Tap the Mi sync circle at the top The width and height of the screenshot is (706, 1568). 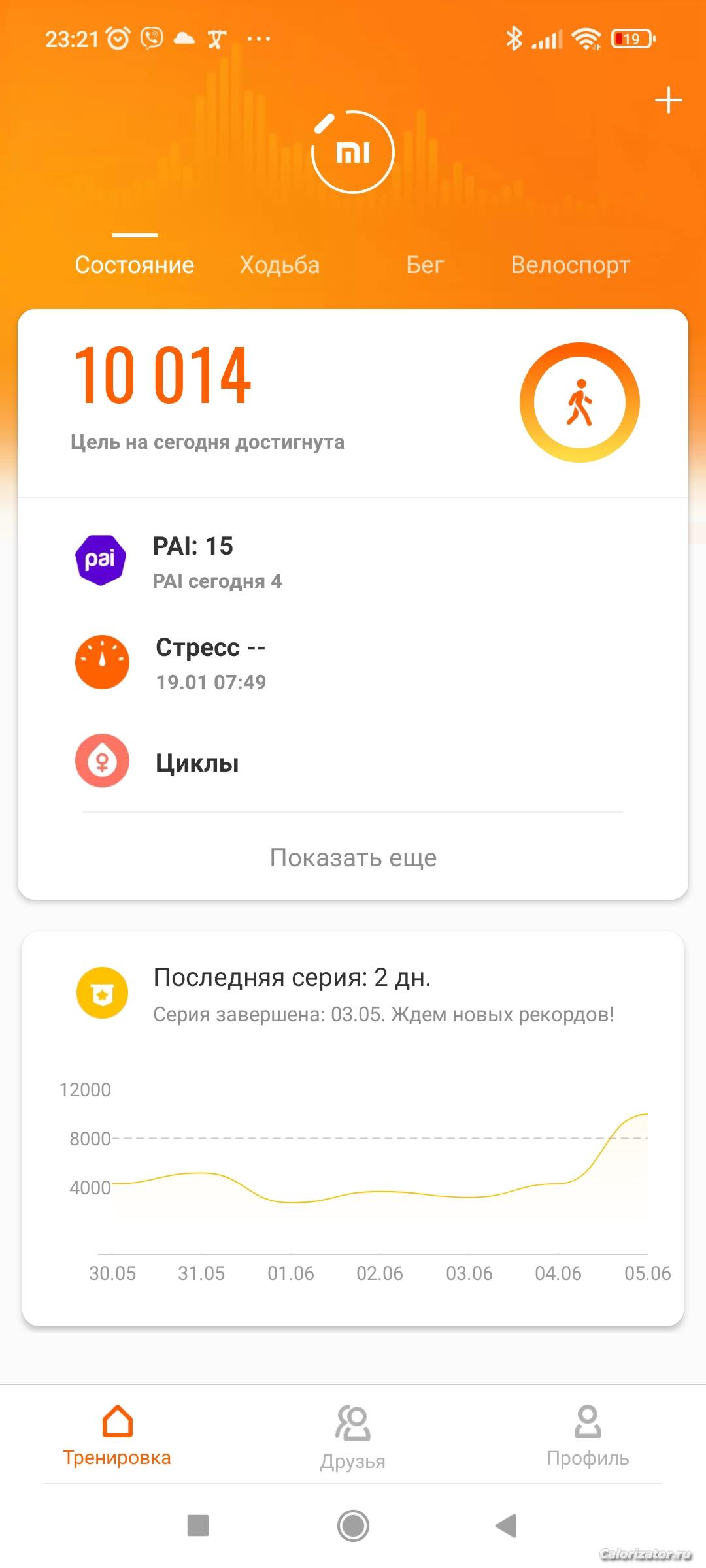click(353, 152)
